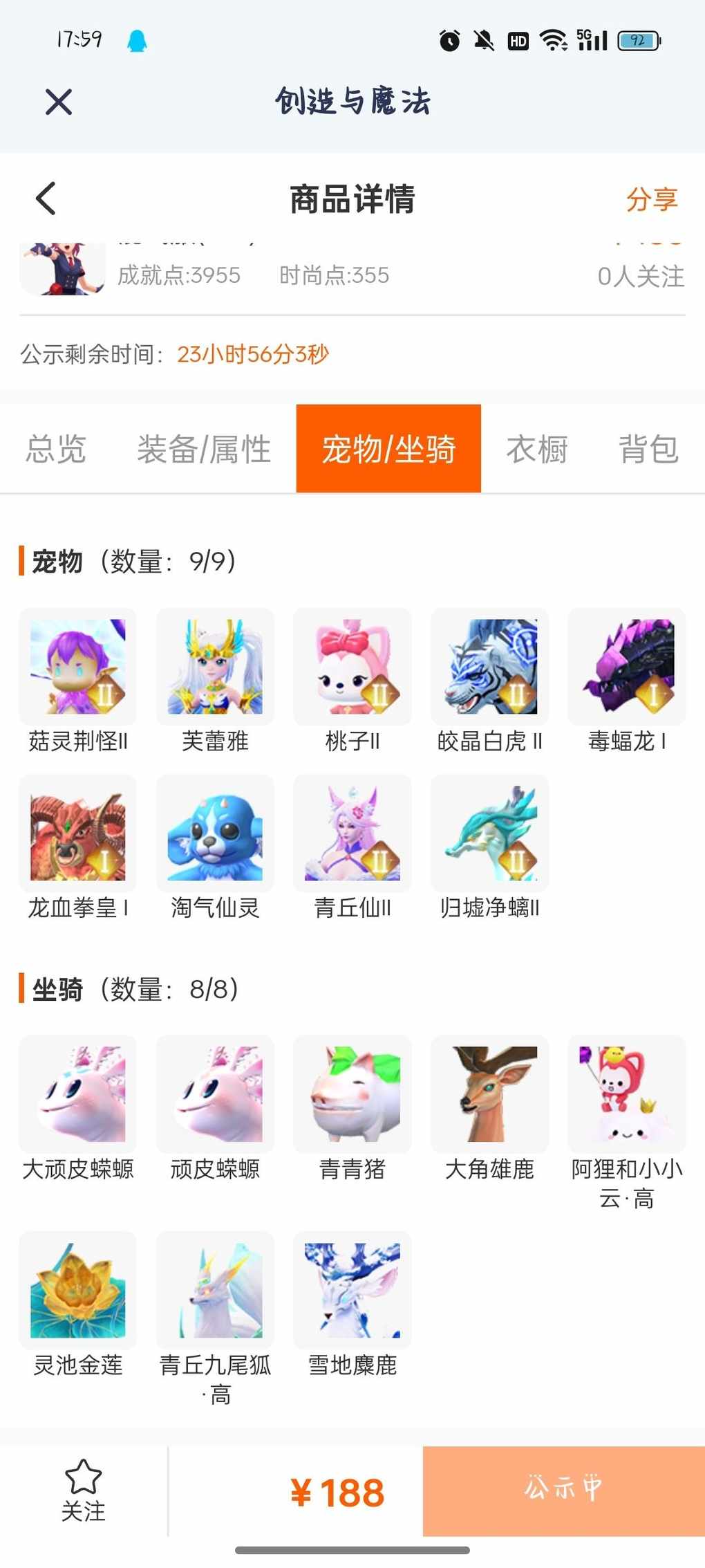Tap 分享 to share this listing
Image resolution: width=705 pixels, height=1568 pixels.
[x=651, y=199]
